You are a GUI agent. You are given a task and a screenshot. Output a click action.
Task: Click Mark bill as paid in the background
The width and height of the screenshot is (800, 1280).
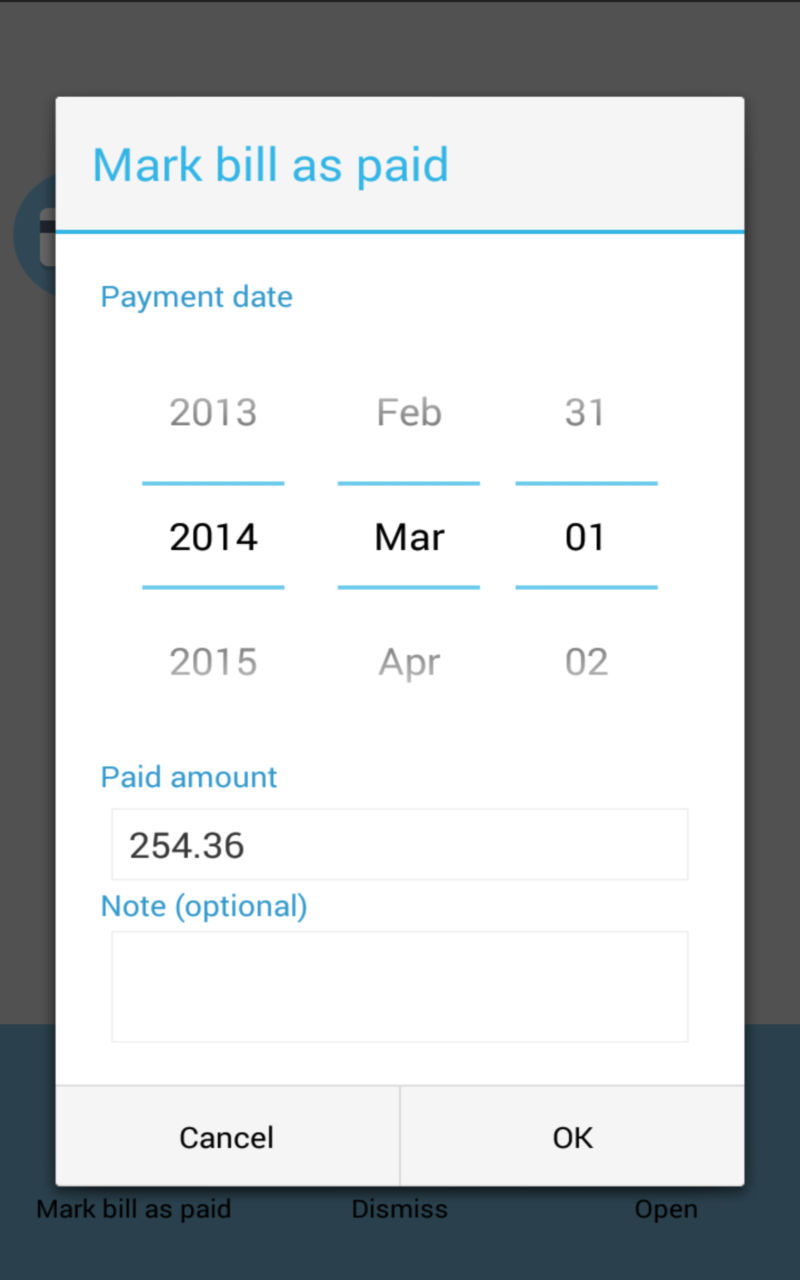[133, 1209]
